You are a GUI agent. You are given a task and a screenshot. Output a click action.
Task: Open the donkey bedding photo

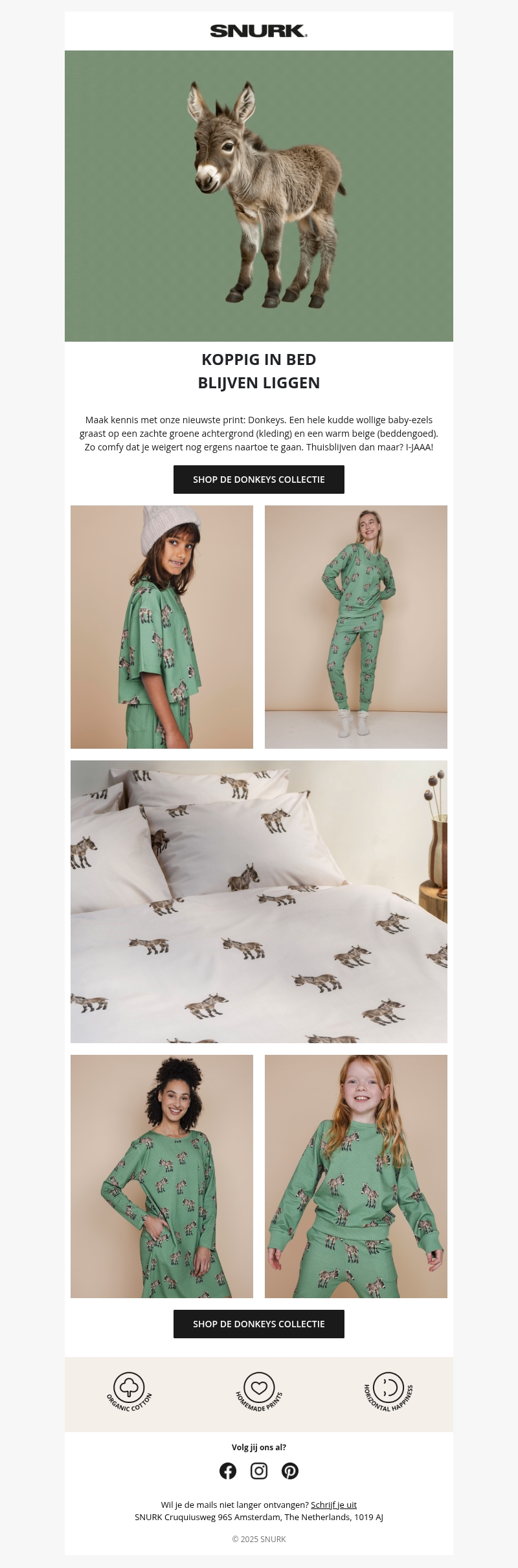click(259, 901)
